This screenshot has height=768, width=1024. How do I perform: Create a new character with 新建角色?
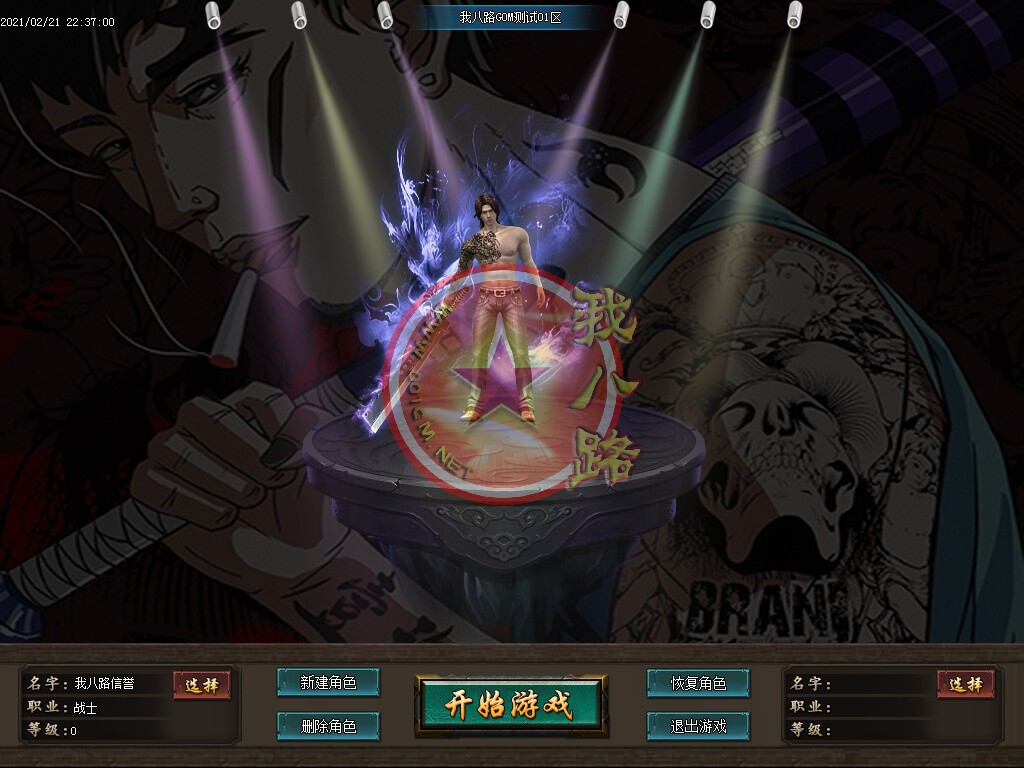(x=328, y=683)
